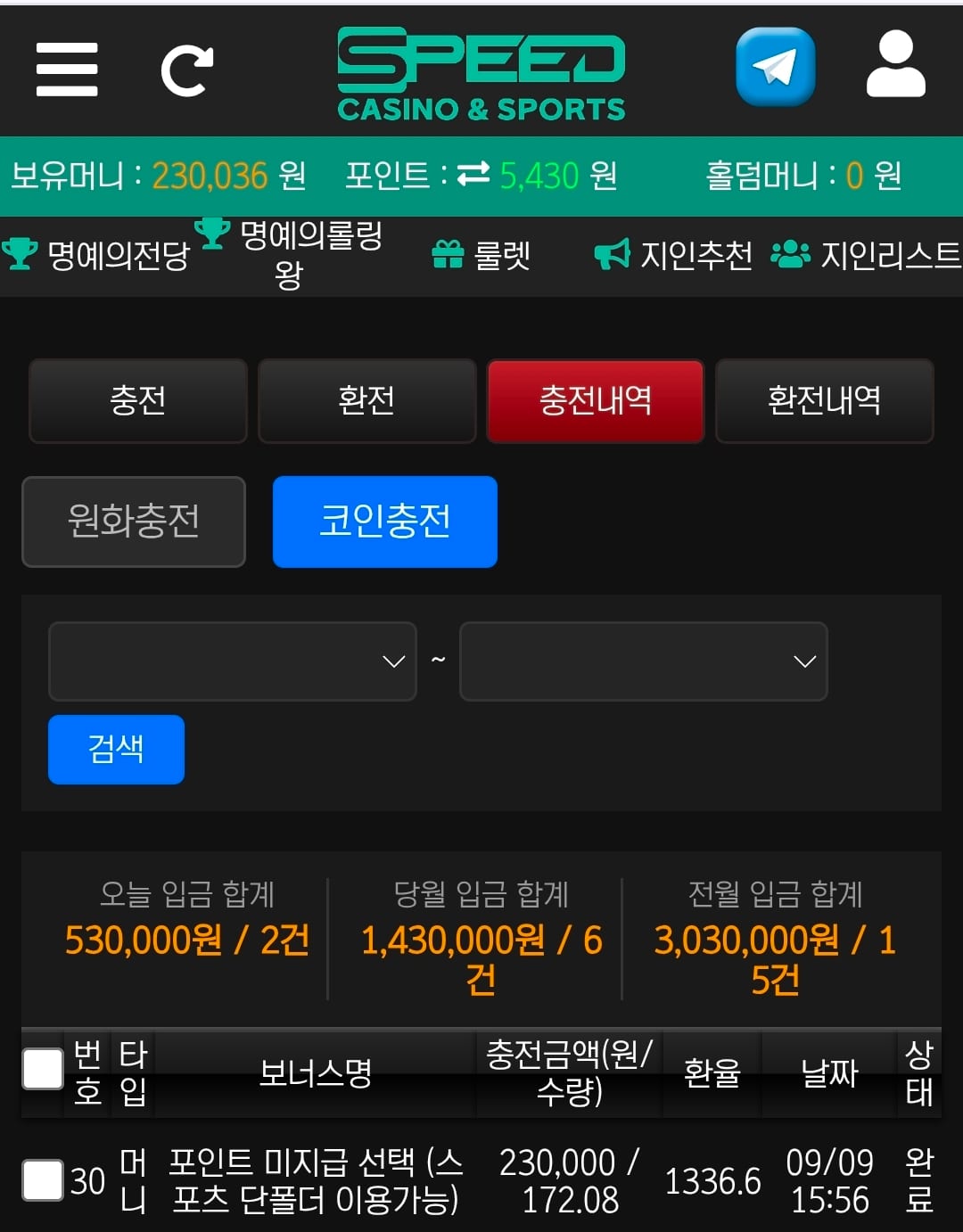Select 원화충전 option
963x1232 pixels.
(134, 522)
